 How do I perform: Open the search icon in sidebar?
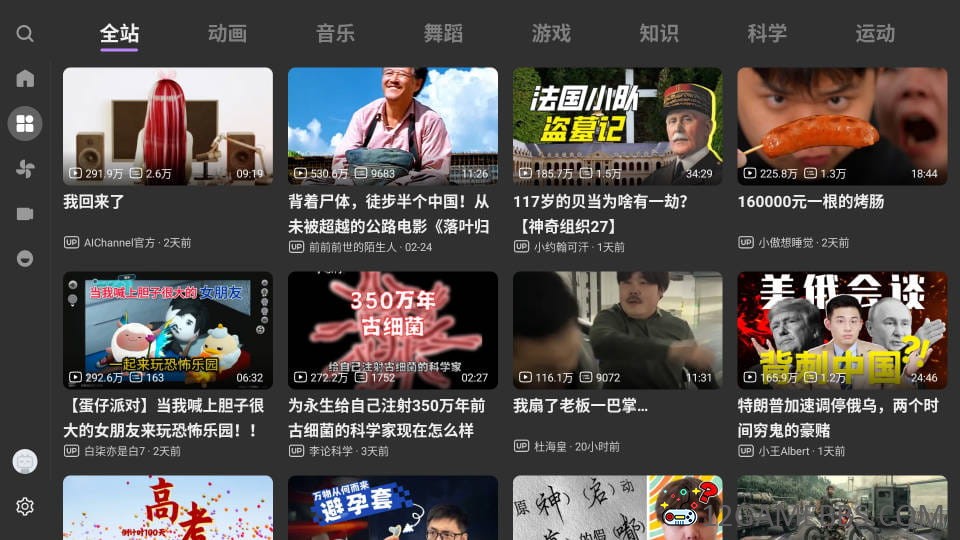click(x=25, y=34)
